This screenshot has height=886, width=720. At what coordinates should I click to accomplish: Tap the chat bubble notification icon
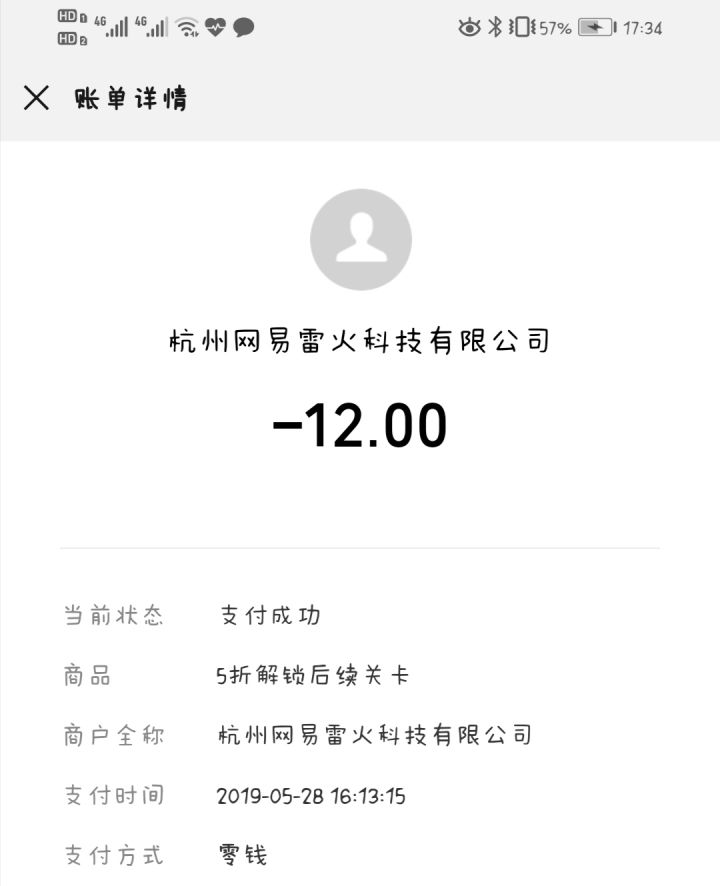(242, 26)
